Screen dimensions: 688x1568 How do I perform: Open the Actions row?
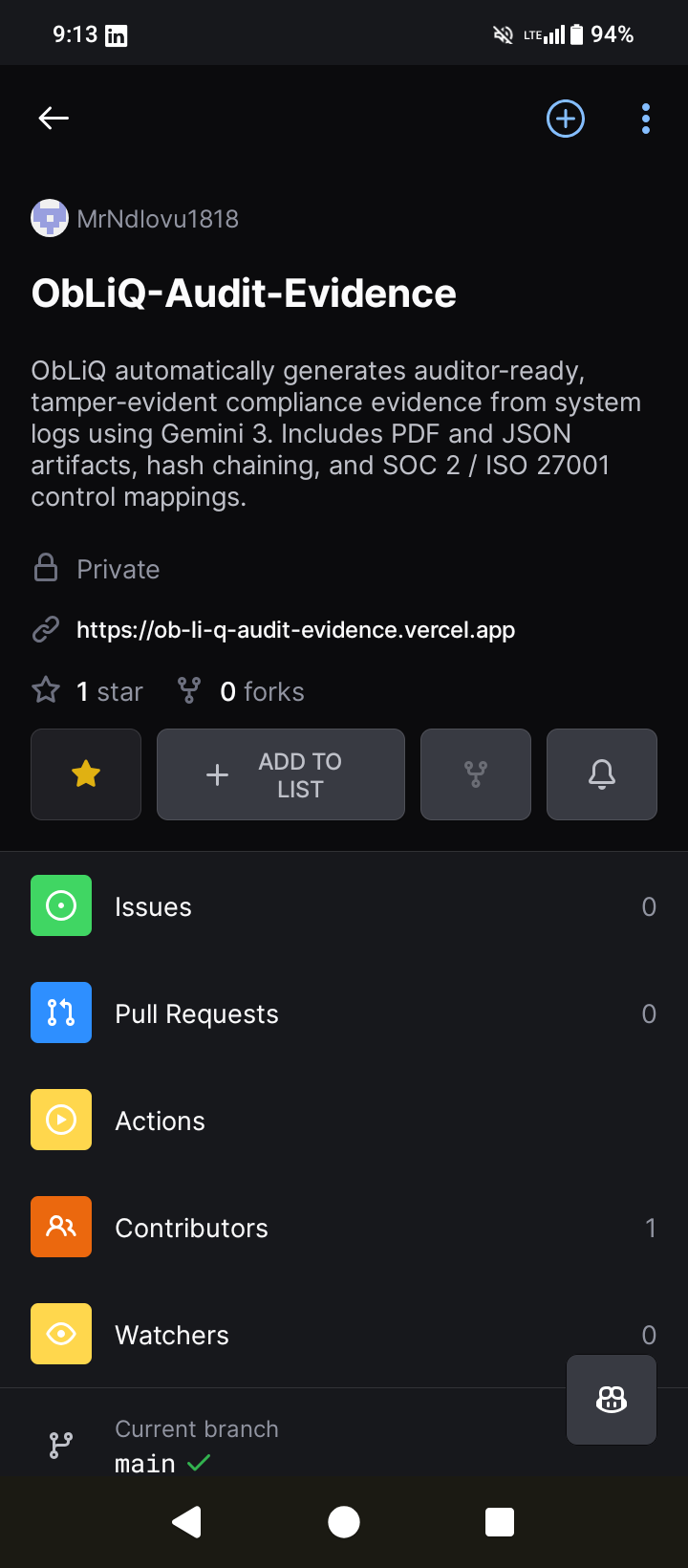pos(344,1121)
